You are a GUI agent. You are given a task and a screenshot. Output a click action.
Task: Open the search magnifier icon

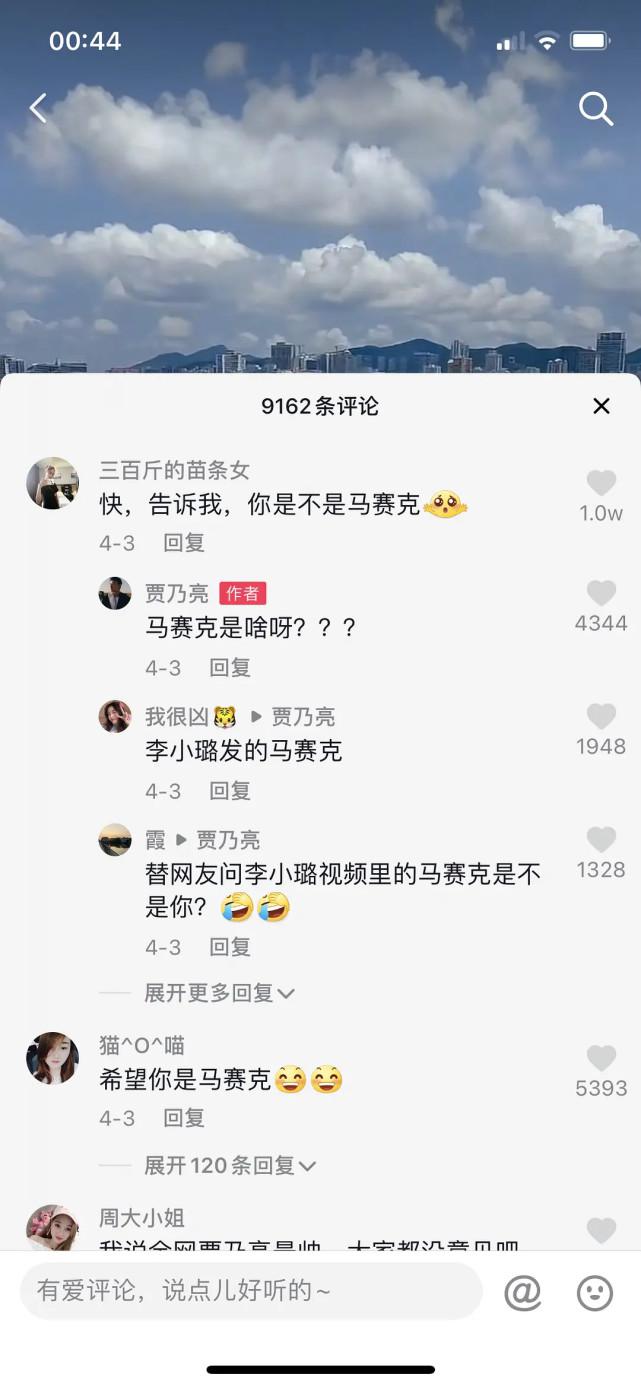pyautogui.click(x=596, y=109)
